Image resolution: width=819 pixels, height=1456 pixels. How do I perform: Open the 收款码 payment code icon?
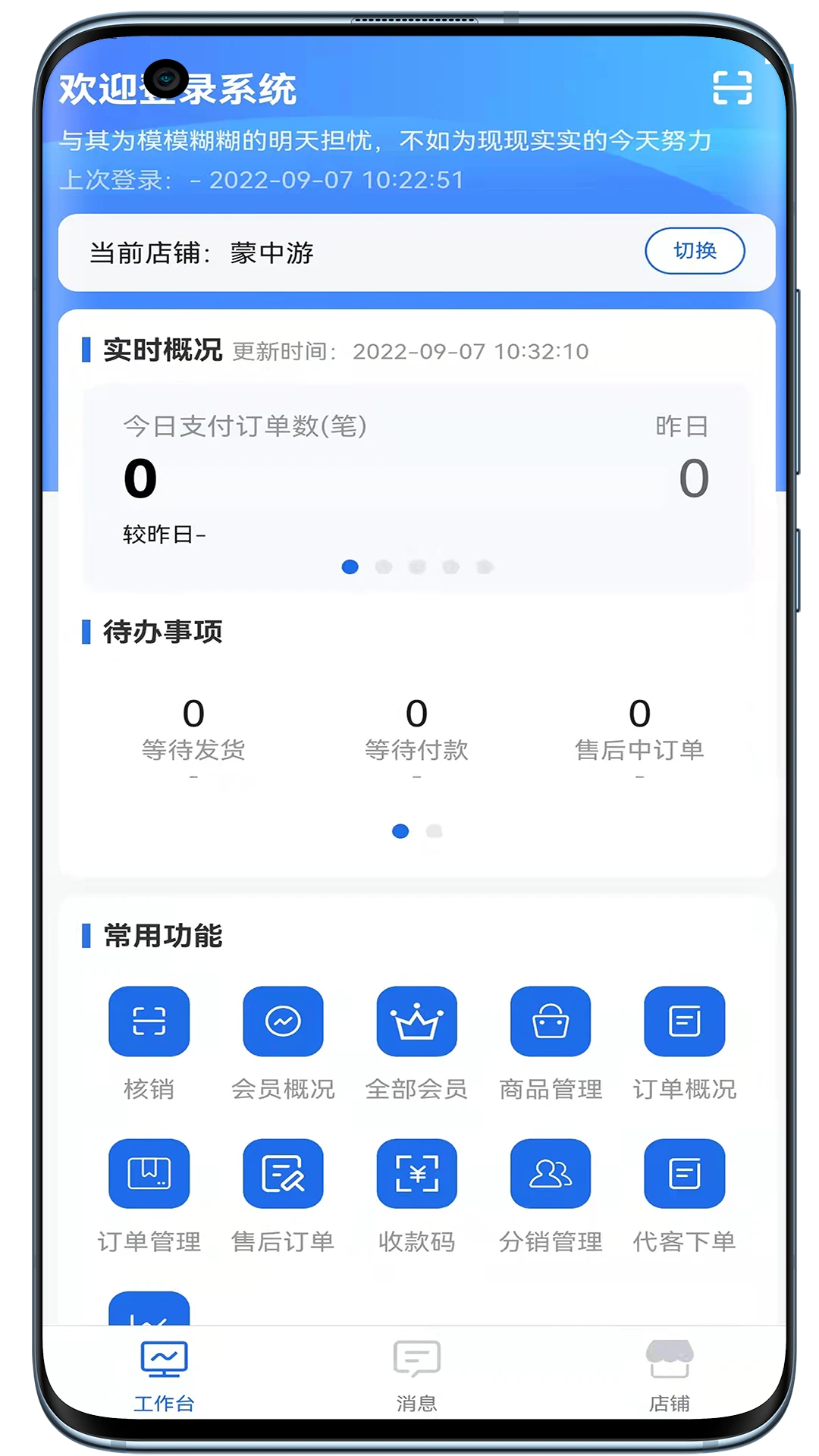point(417,1173)
